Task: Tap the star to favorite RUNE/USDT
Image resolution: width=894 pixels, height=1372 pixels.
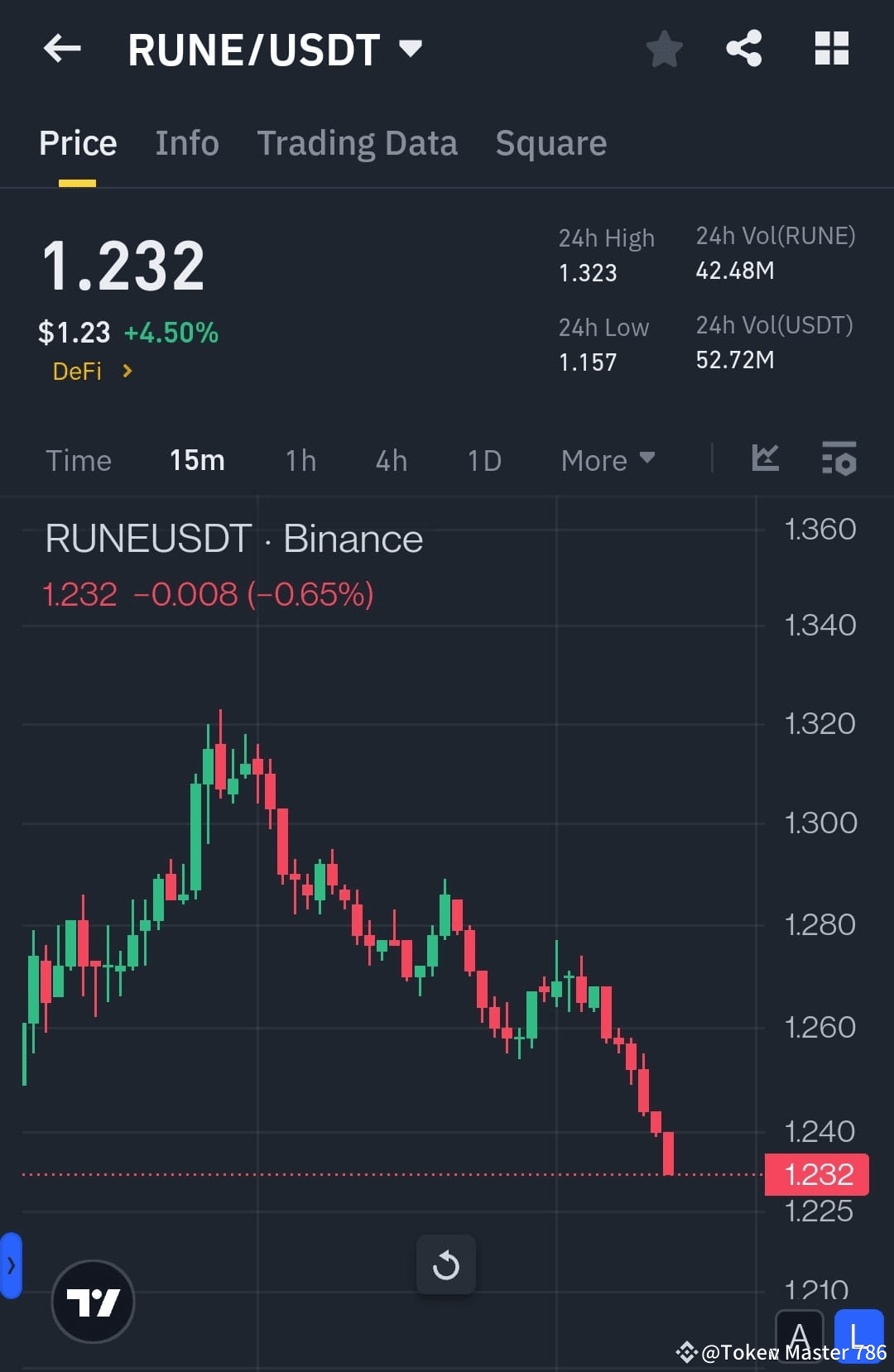Action: point(663,49)
